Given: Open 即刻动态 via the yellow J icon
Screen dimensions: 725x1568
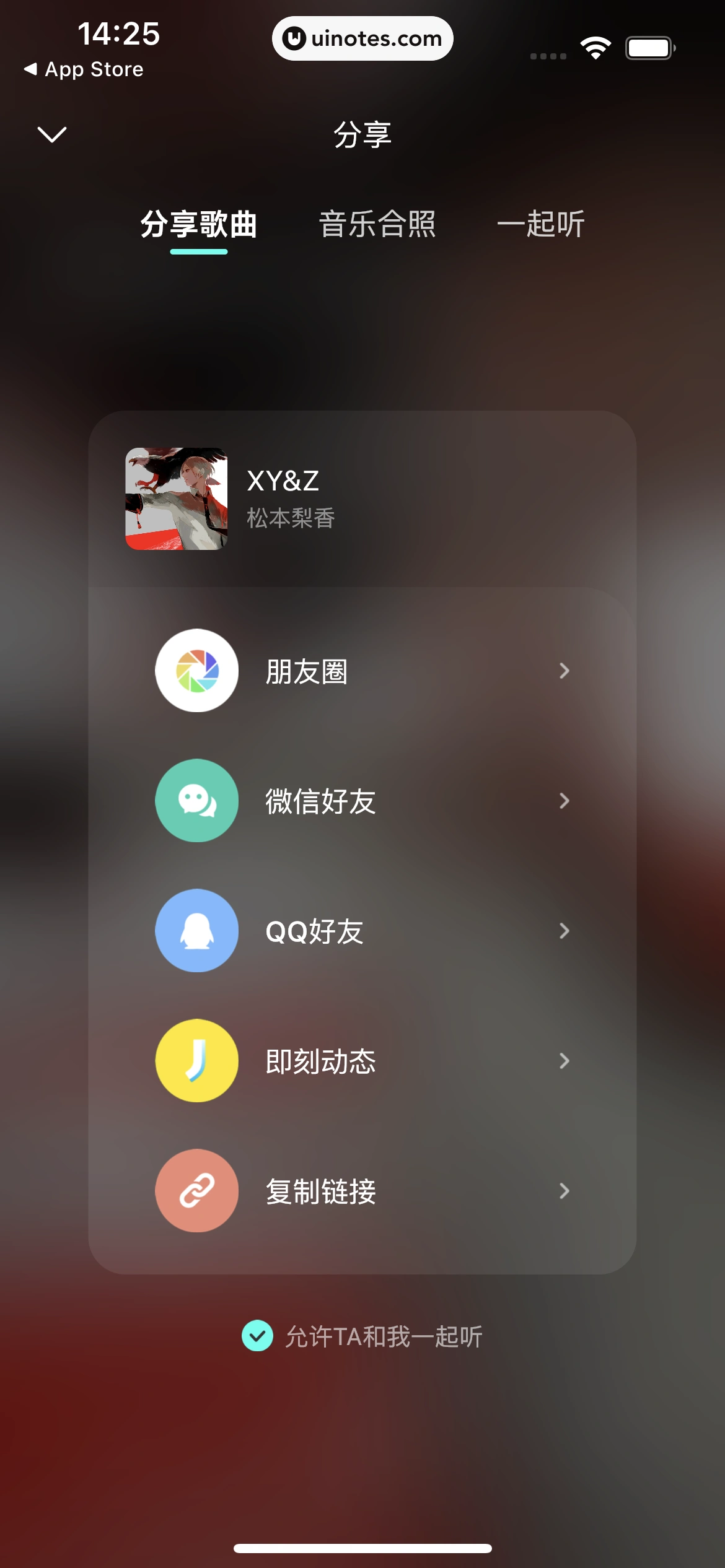Looking at the screenshot, I should pyautogui.click(x=196, y=1061).
